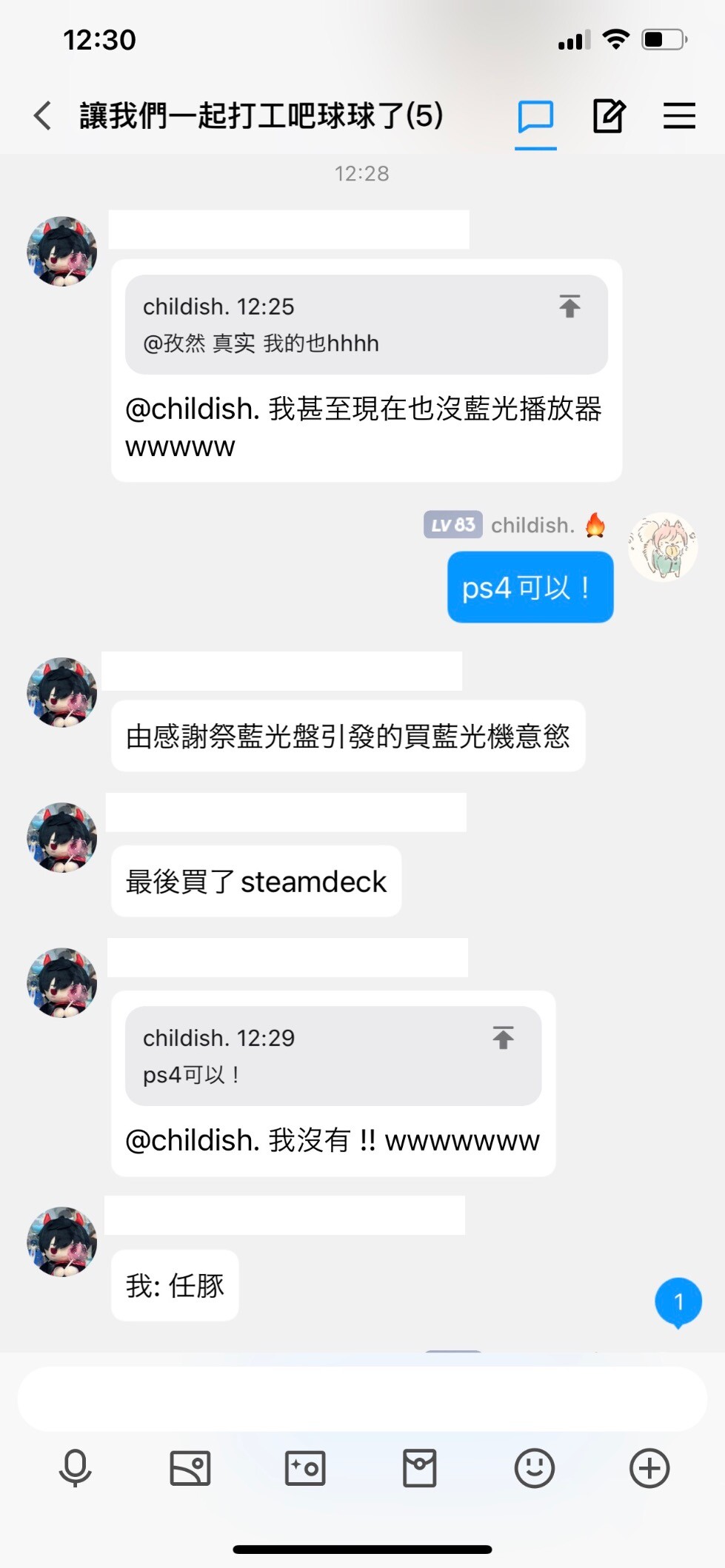Open avatar beside 最後買了 steamdeck message
The width and height of the screenshot is (725, 1568).
[x=62, y=837]
